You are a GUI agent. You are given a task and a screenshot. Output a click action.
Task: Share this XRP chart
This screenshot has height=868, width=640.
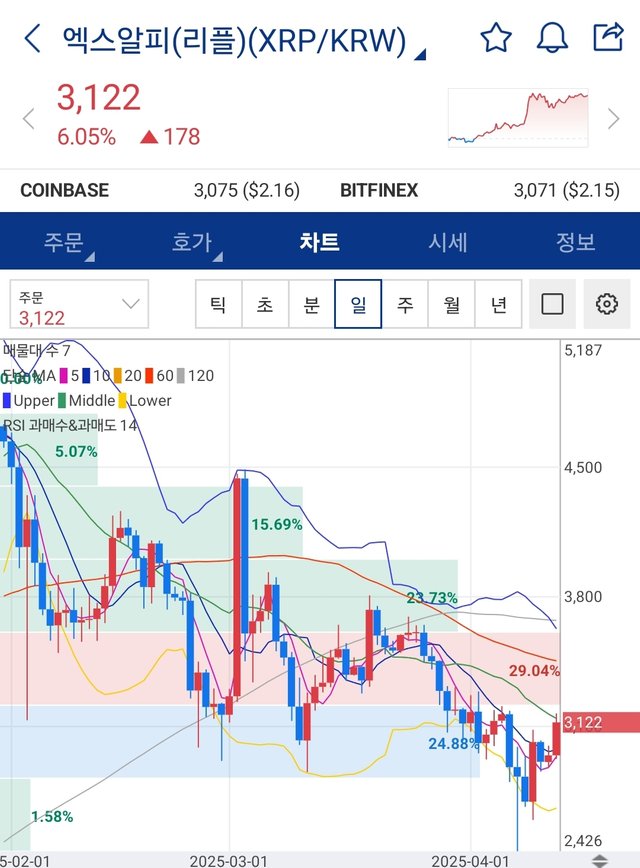click(x=608, y=38)
